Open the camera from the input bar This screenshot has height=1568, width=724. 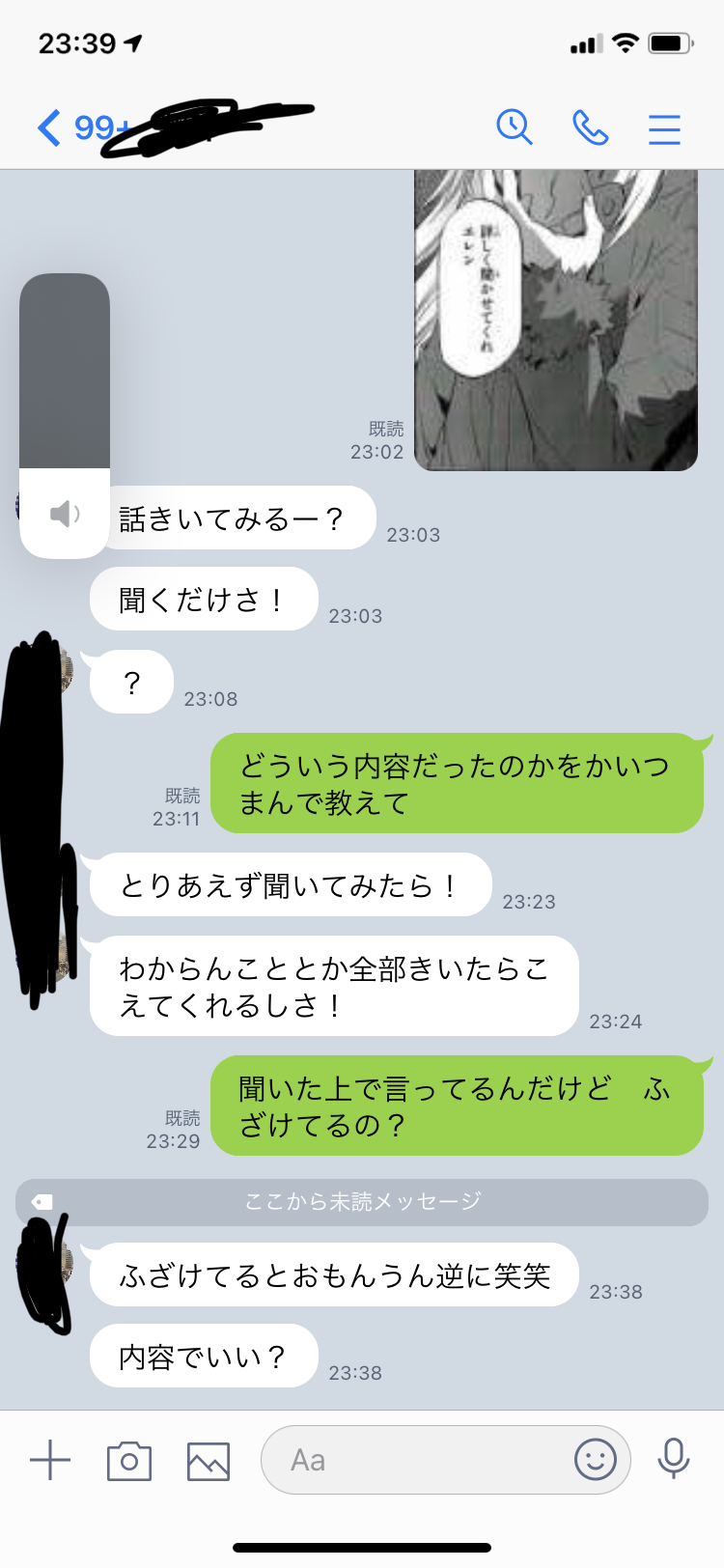129,1461
